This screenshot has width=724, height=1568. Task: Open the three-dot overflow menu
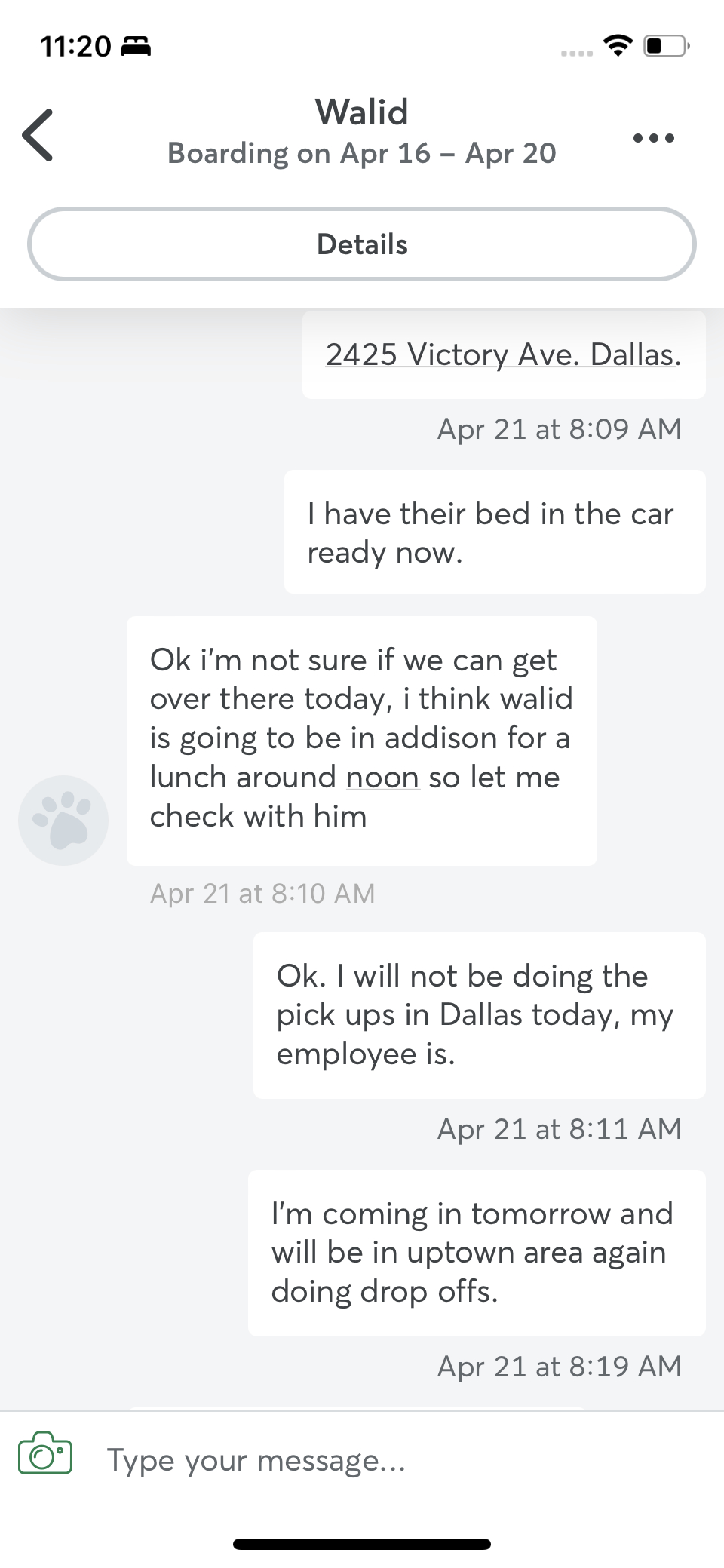pos(653,138)
